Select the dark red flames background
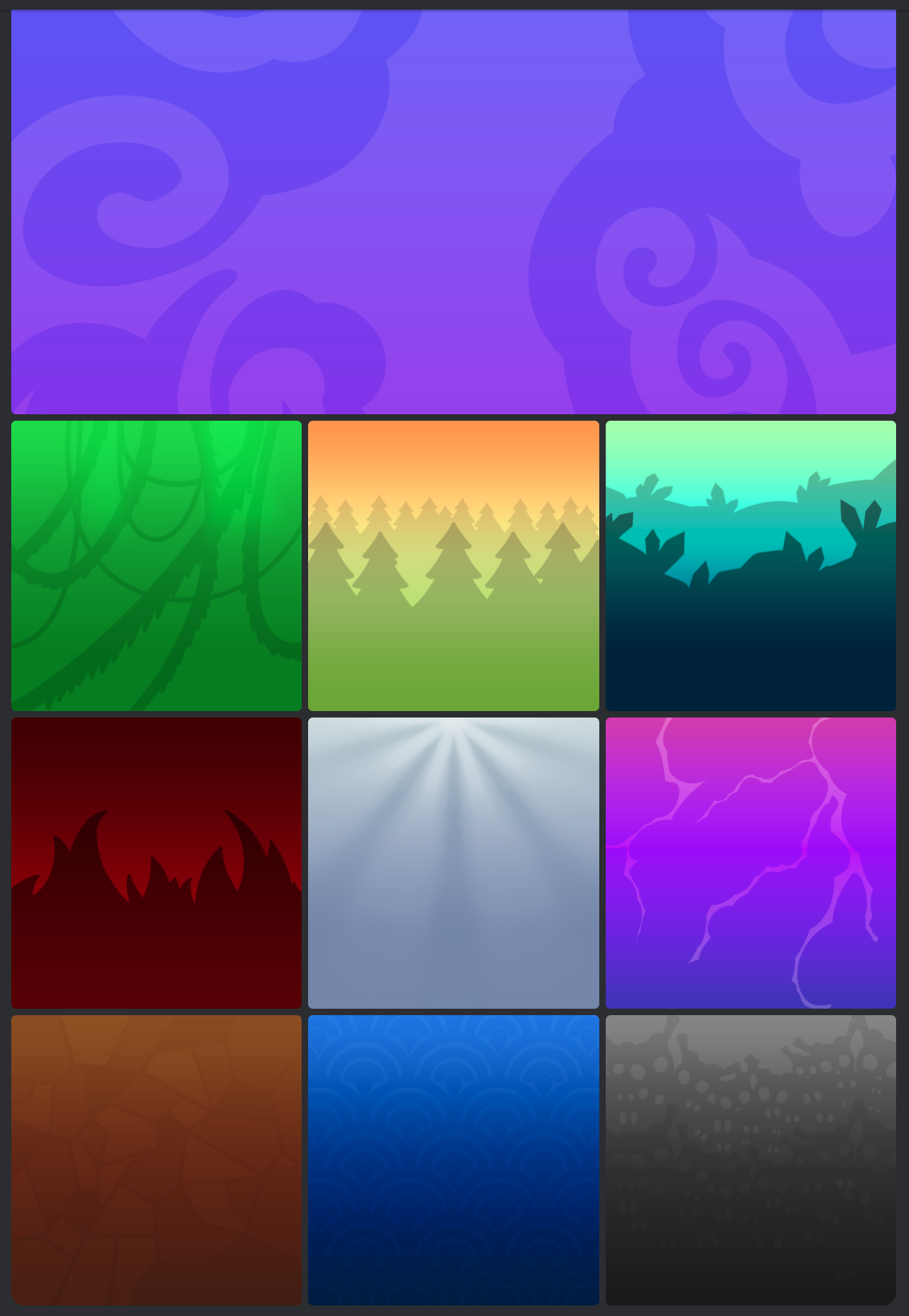Viewport: 909px width, 1316px height. 156,862
